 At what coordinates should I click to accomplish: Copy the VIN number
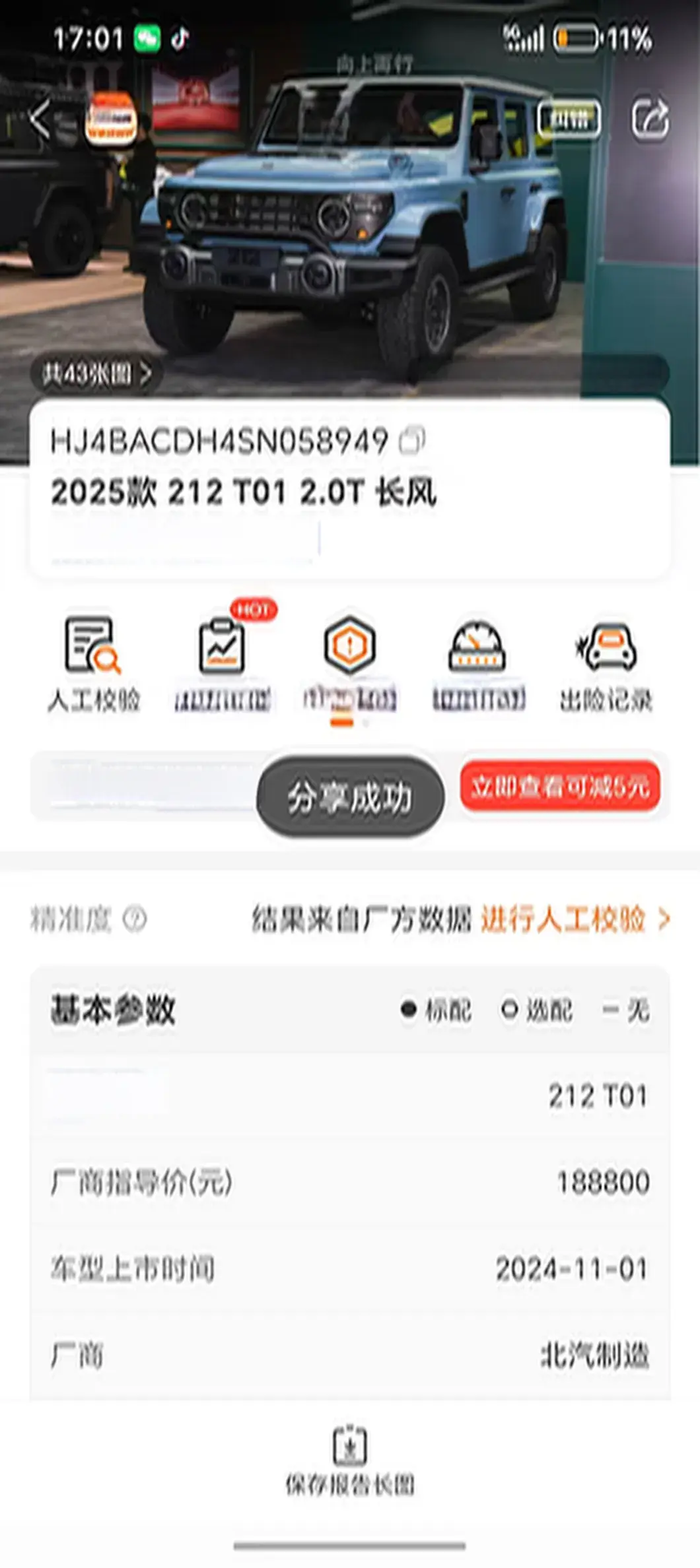[x=413, y=441]
